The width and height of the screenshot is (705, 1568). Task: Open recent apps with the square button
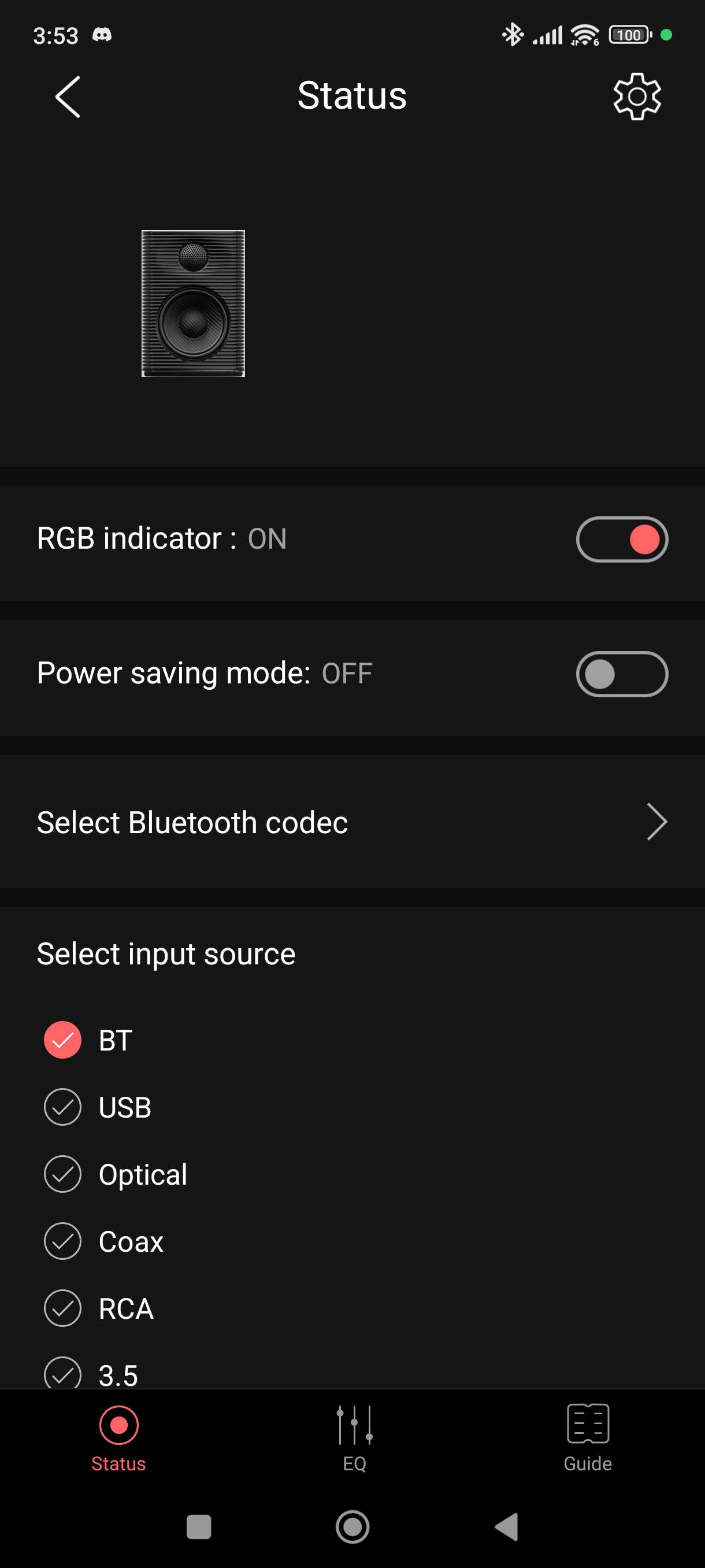[198, 1526]
